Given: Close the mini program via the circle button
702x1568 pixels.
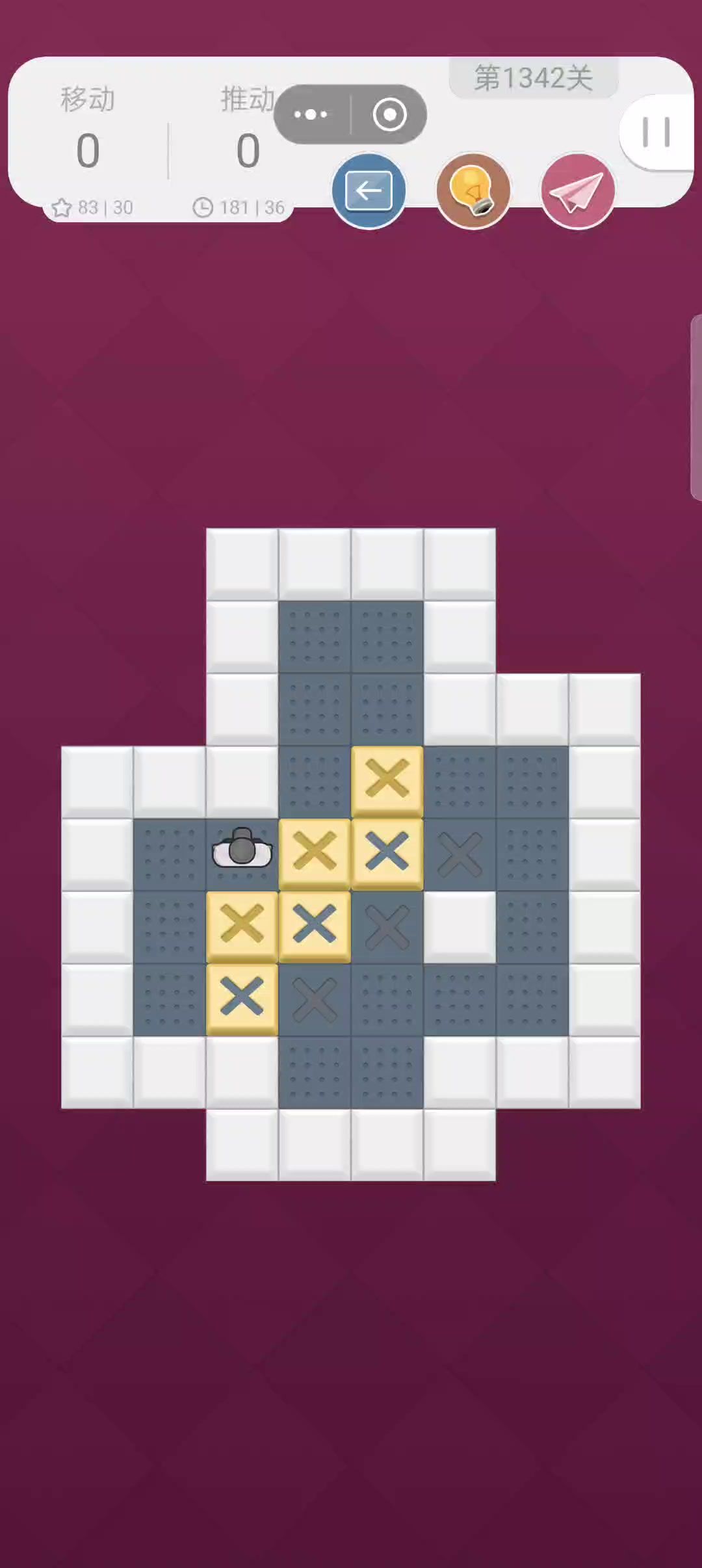Looking at the screenshot, I should pos(389,115).
